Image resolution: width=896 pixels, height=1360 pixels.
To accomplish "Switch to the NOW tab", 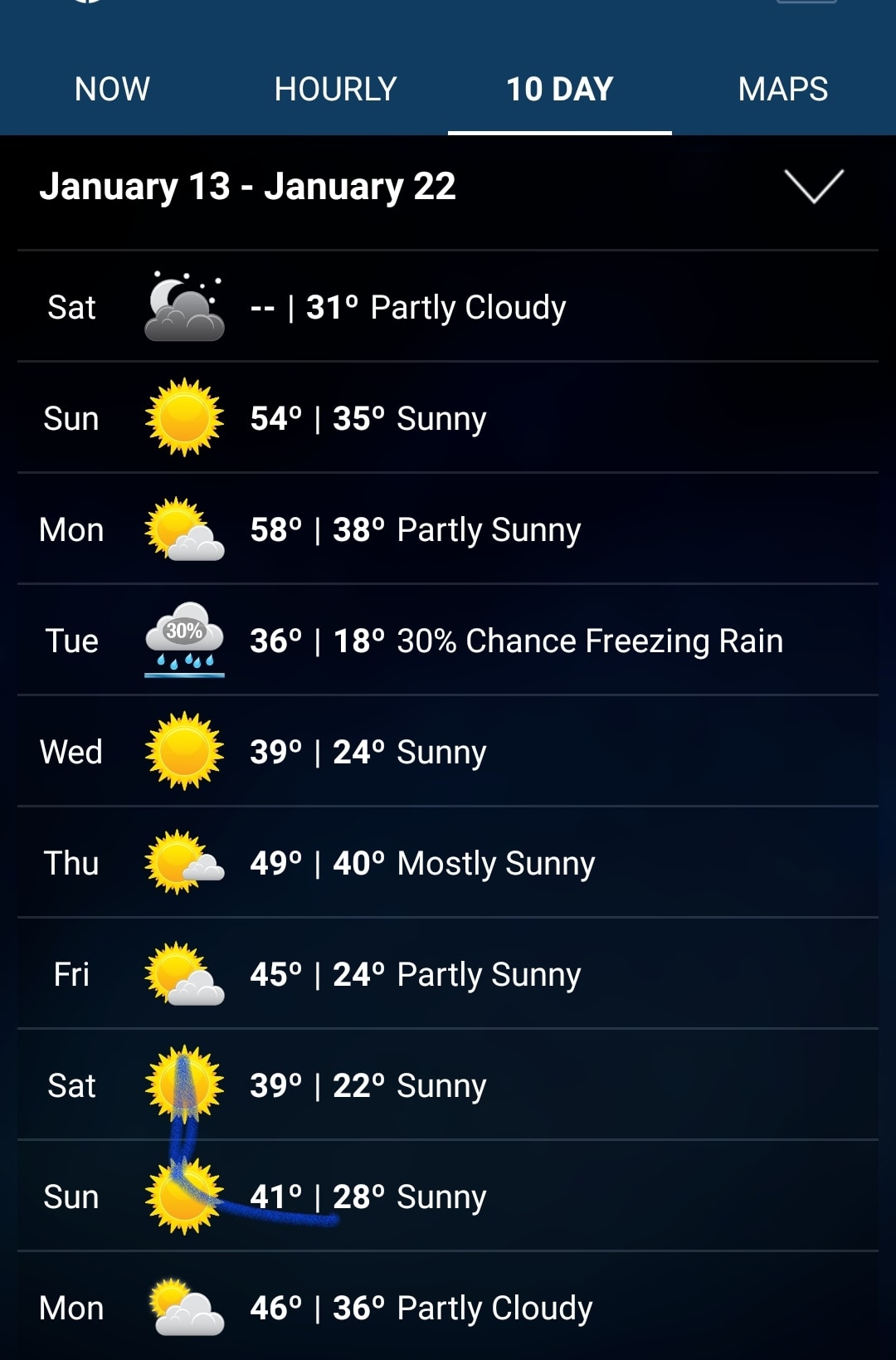I will tap(112, 89).
